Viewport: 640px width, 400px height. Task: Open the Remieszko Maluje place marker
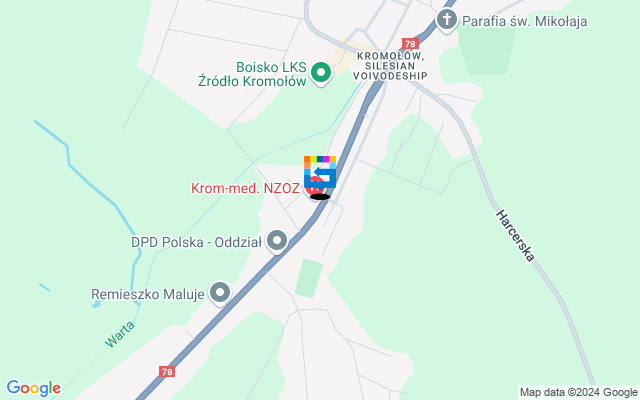219,293
